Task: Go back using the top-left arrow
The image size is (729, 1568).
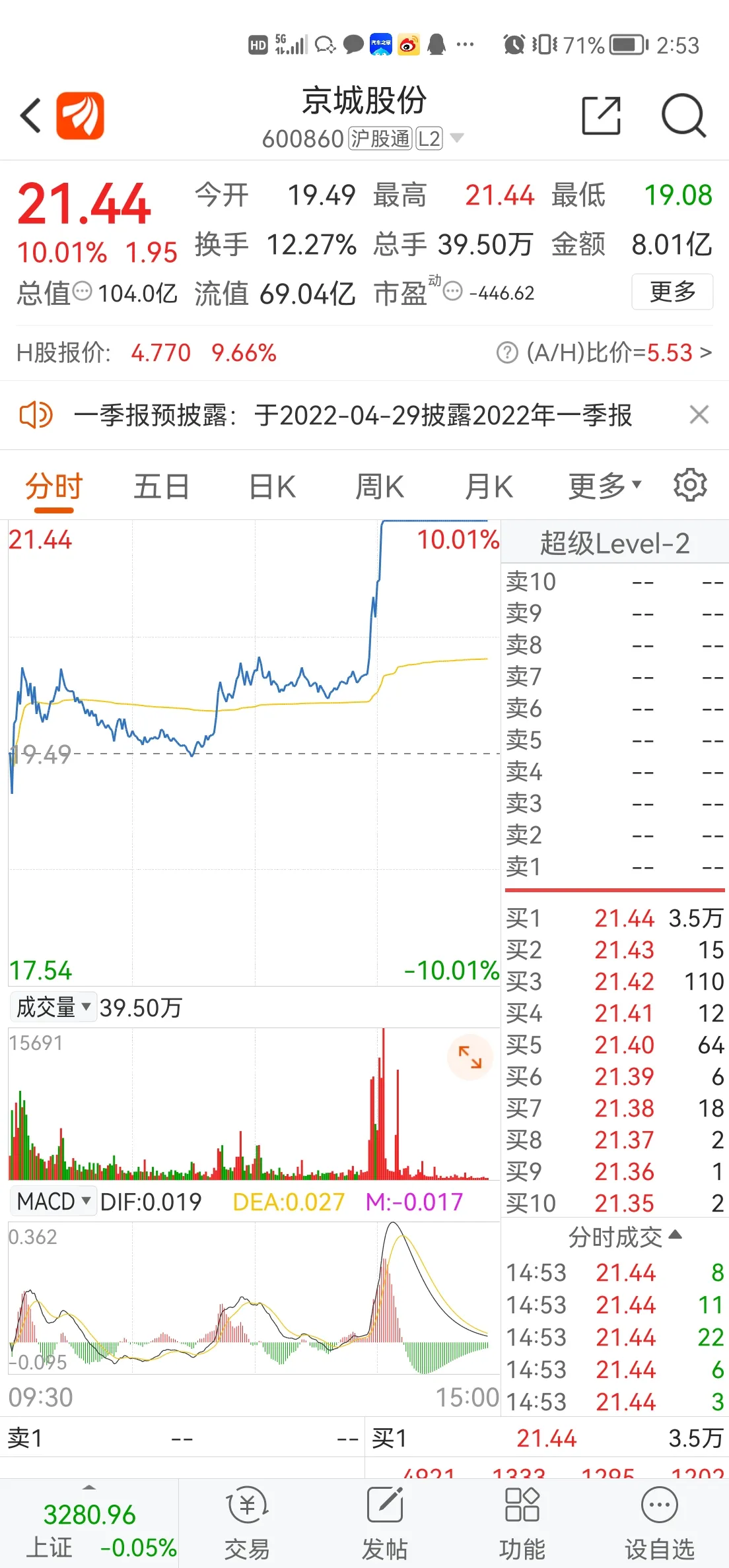Action: tap(31, 116)
